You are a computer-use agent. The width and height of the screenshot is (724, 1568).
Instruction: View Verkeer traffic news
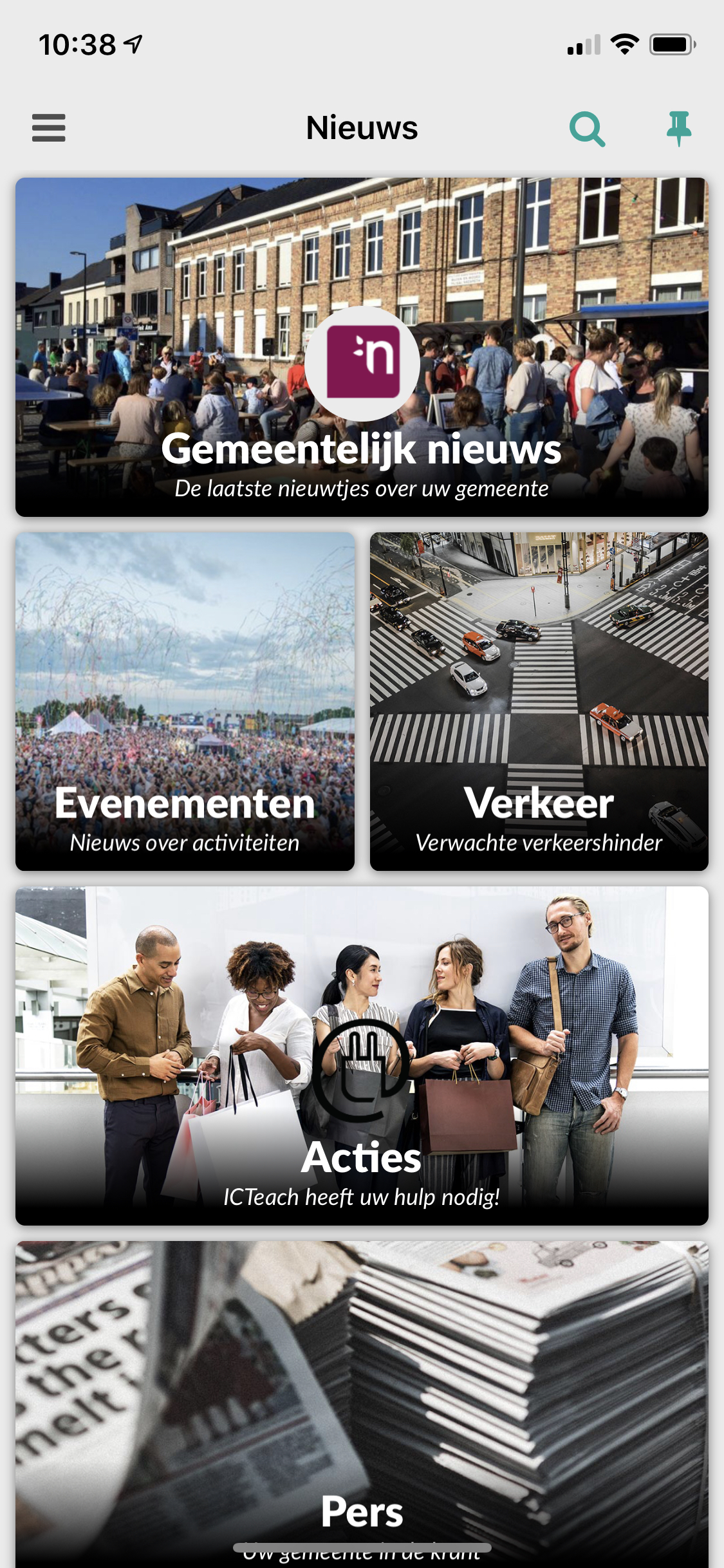coord(539,702)
